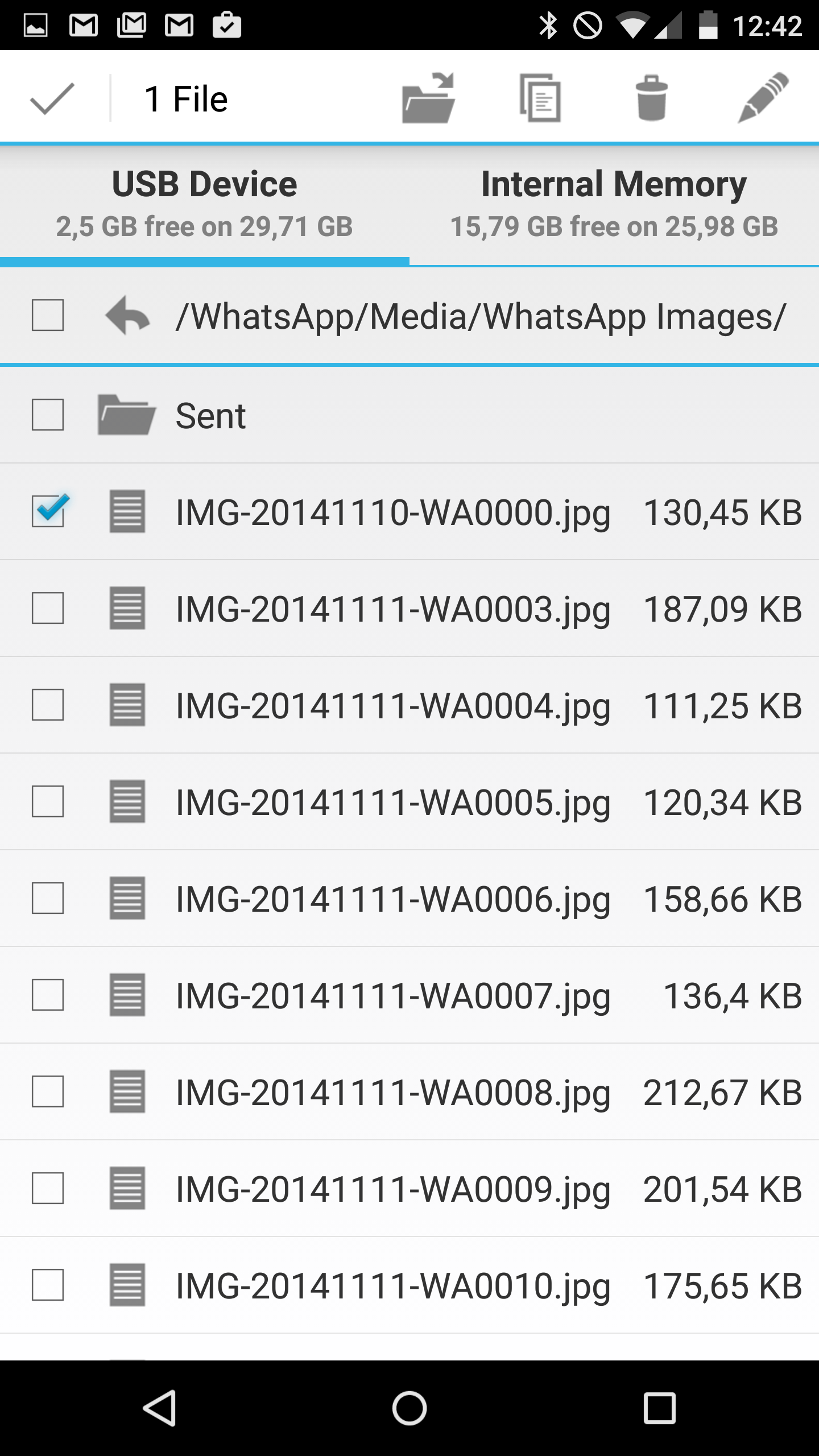Rename file using the pencil icon

pyautogui.click(x=763, y=98)
